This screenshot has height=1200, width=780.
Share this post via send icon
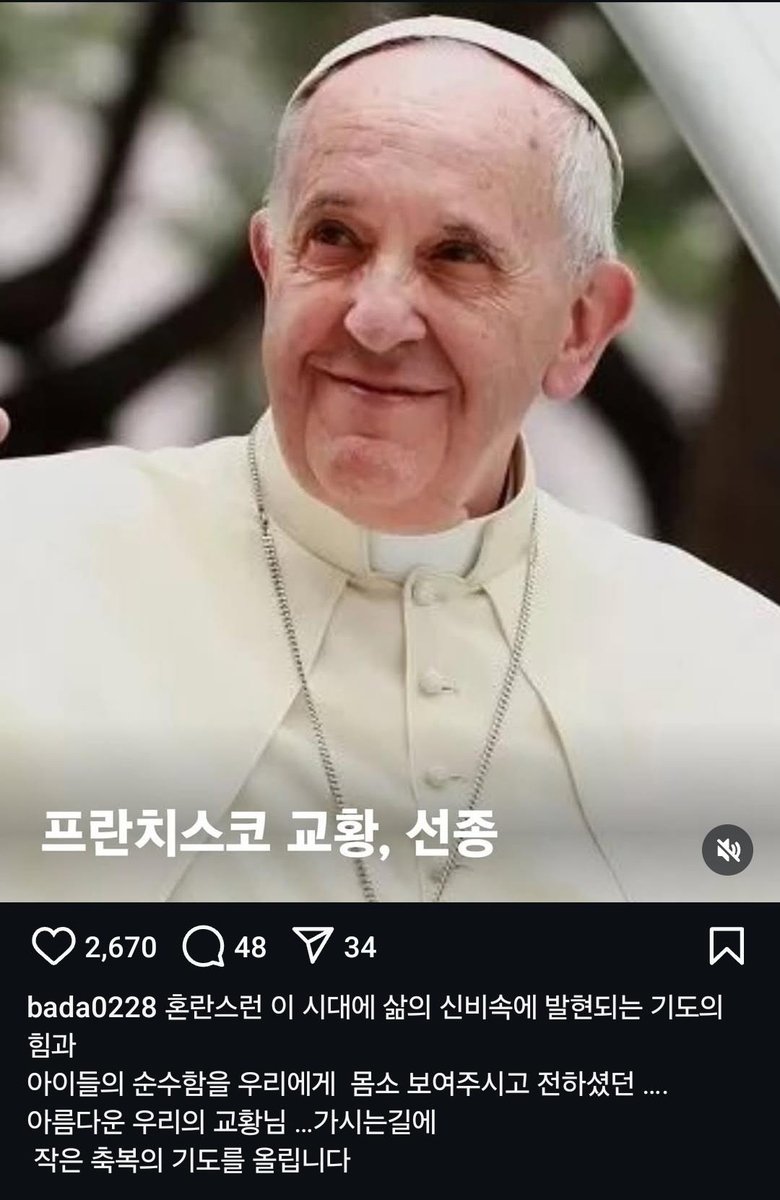[312, 946]
